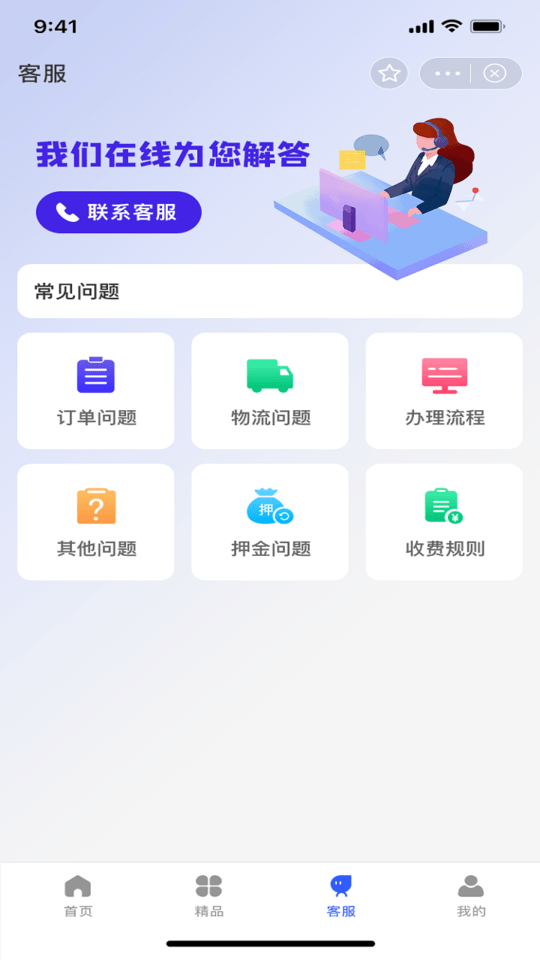Open 物流问题 card

270,391
